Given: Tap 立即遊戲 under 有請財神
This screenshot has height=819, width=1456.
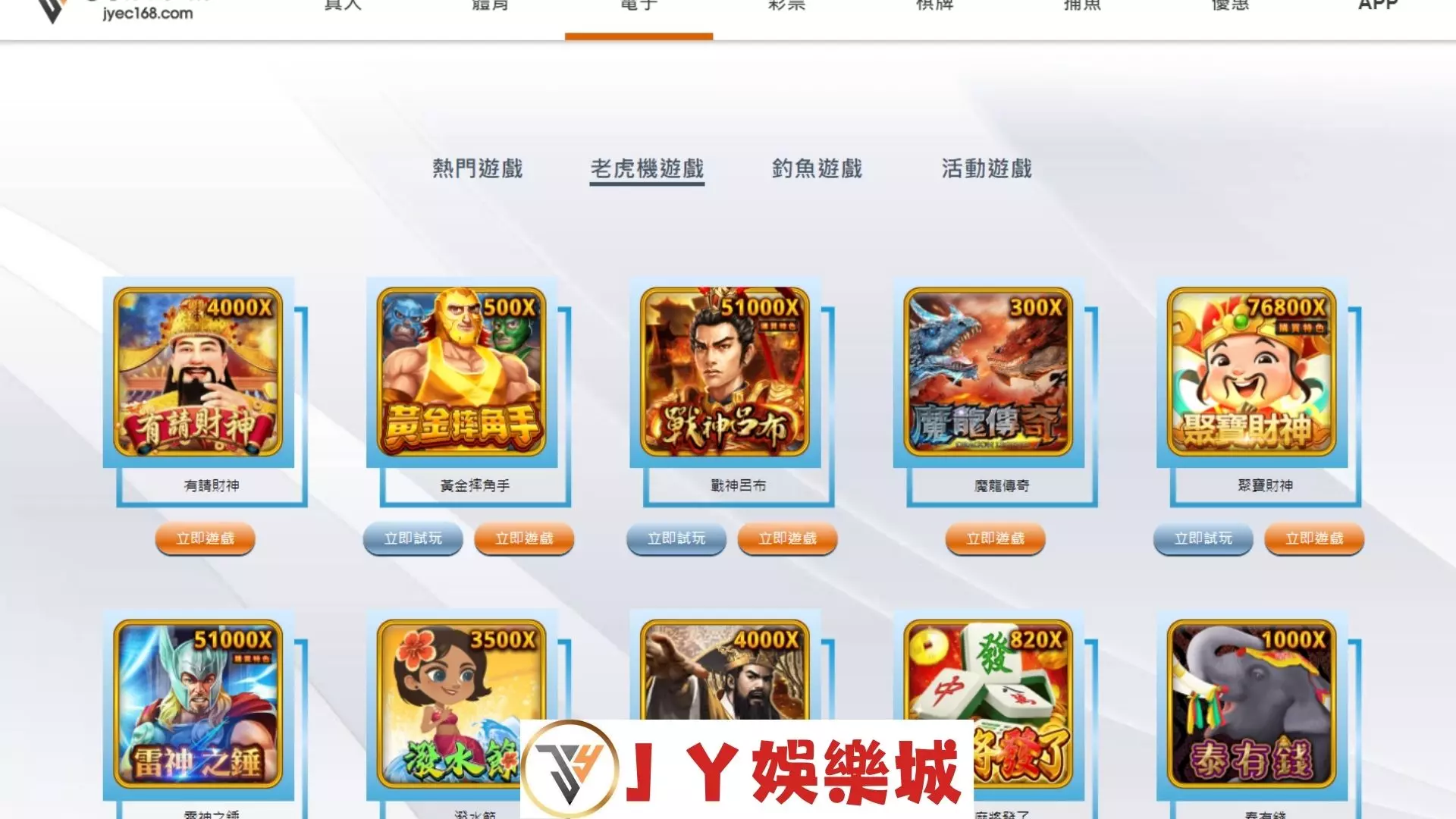Looking at the screenshot, I should pos(205,538).
